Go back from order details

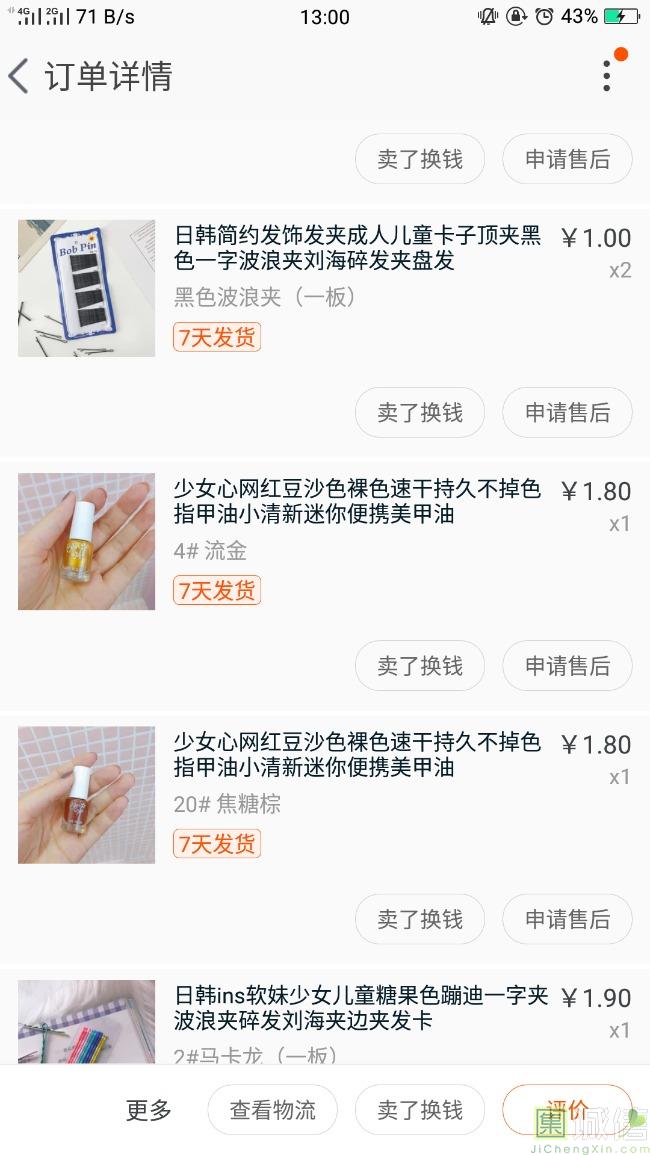(20, 76)
